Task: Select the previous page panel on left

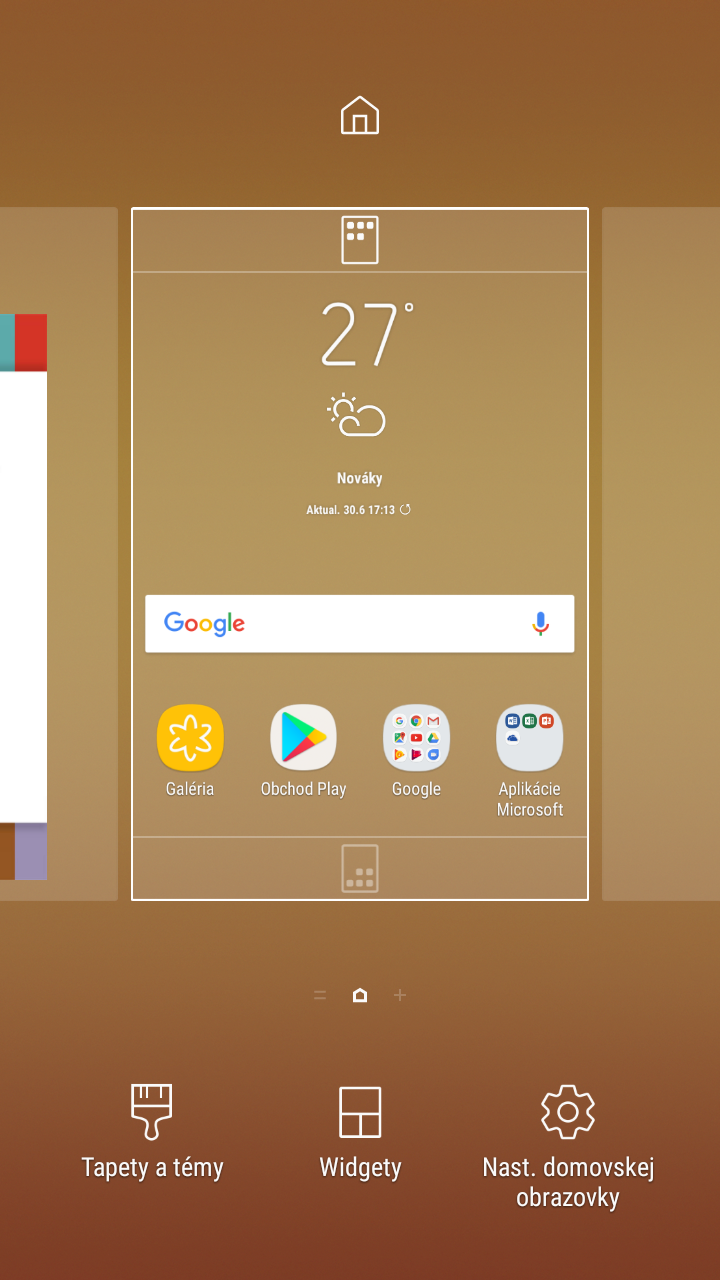Action: 59,554
